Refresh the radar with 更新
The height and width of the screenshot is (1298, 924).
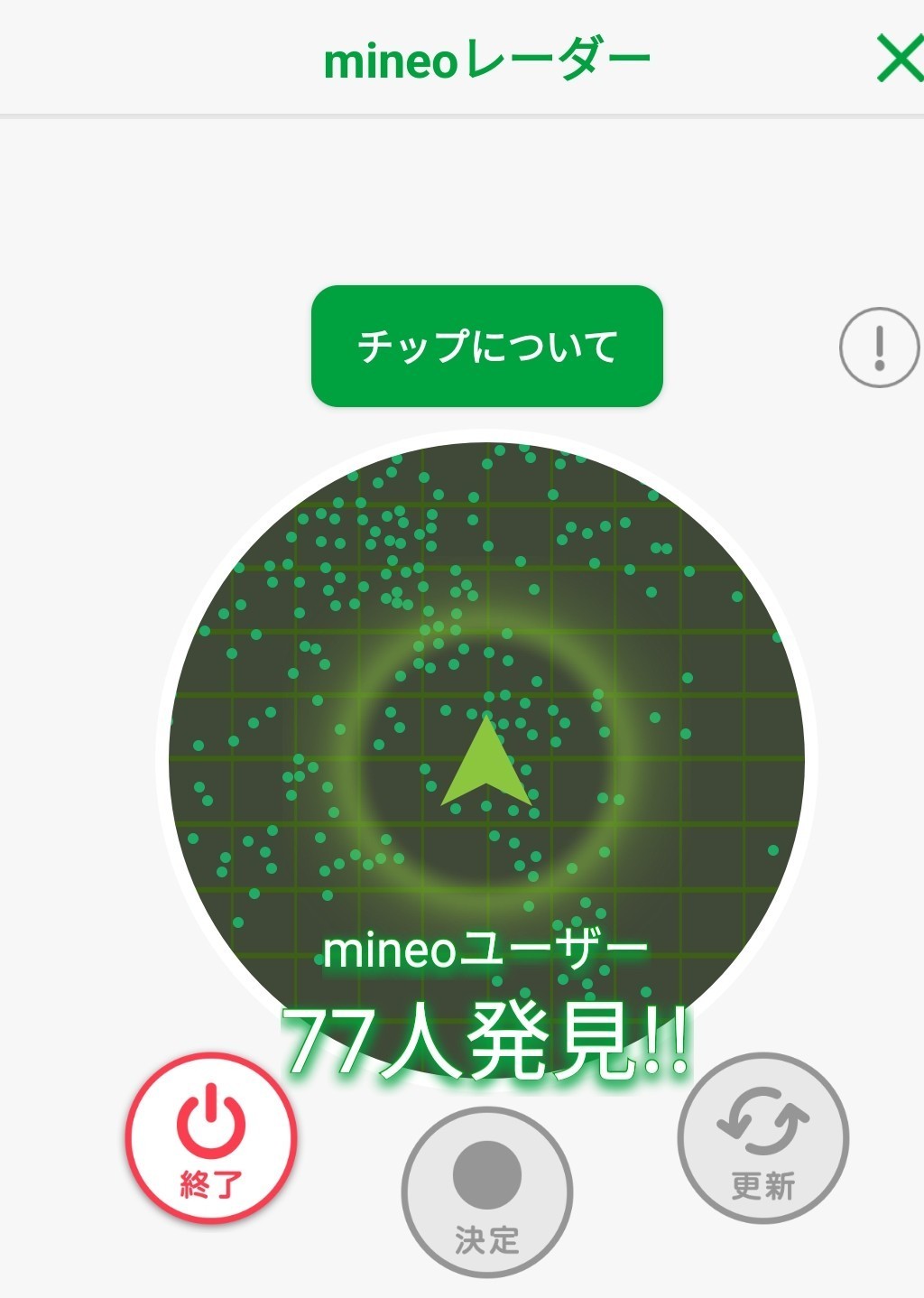[x=763, y=1138]
